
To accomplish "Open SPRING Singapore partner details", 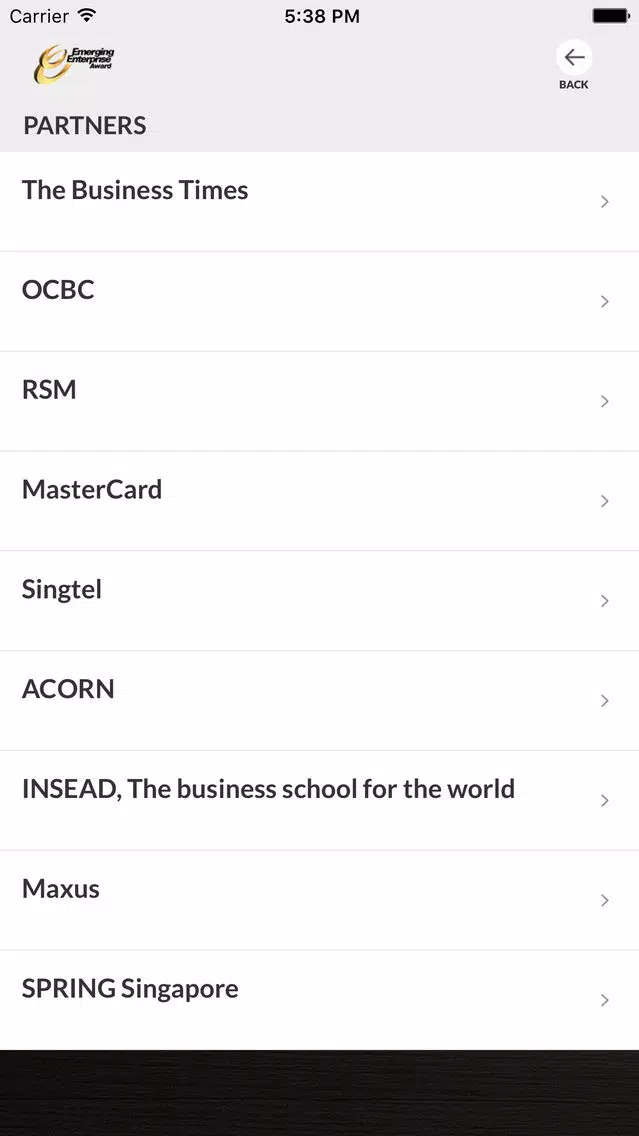I will click(x=320, y=1001).
